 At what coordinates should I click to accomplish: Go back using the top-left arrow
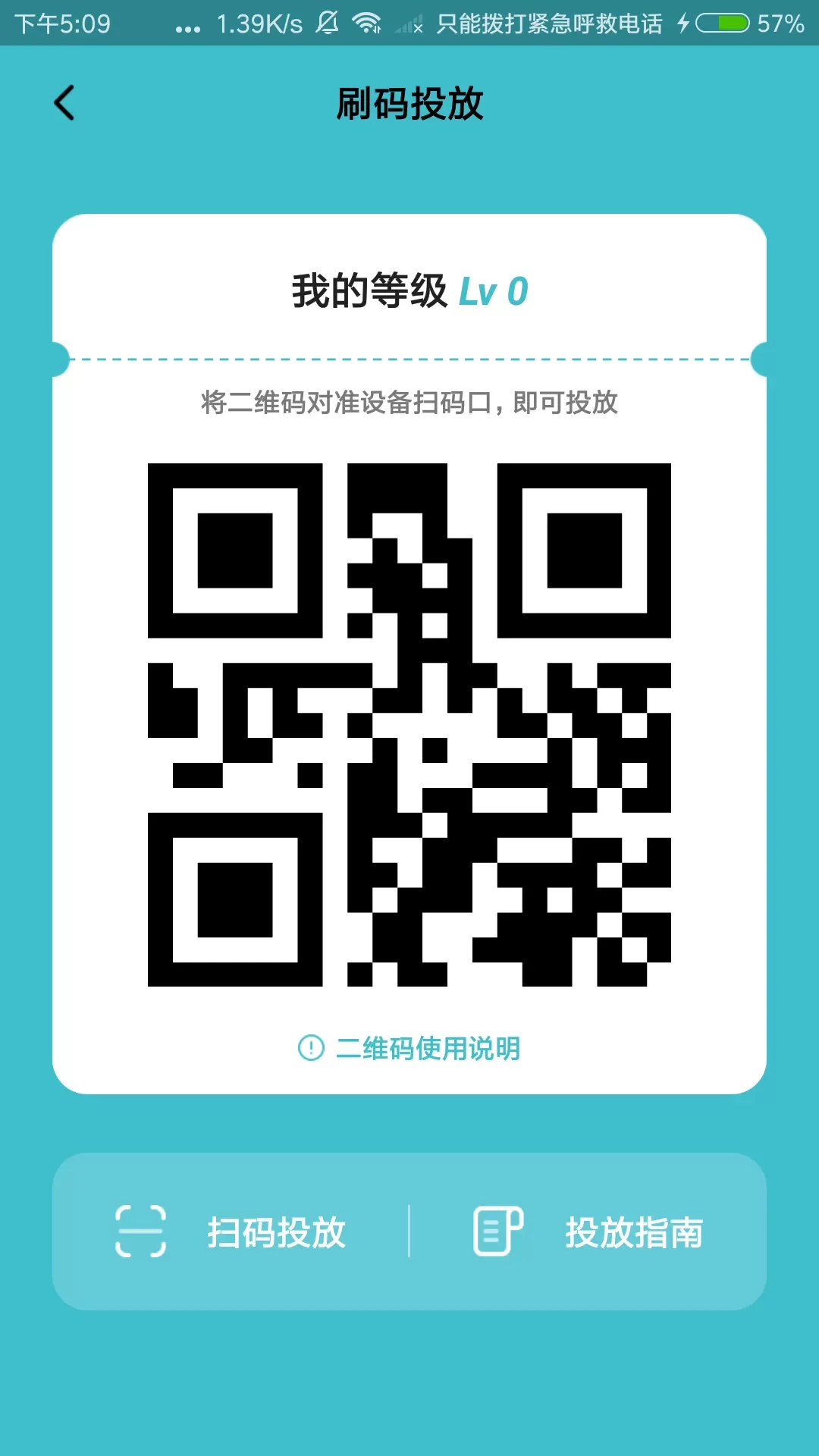click(65, 103)
